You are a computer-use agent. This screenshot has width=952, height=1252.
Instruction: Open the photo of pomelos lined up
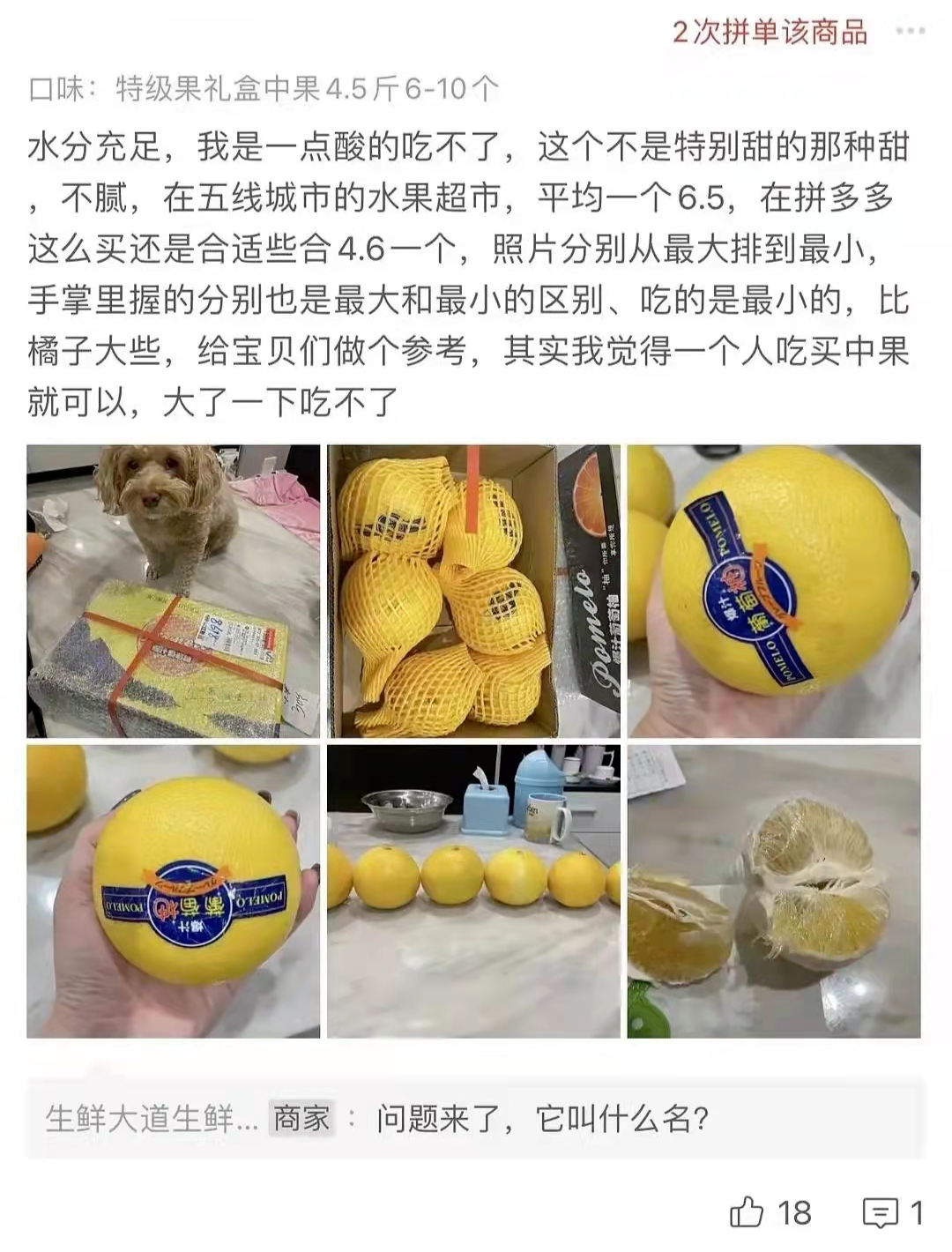pos(473,891)
